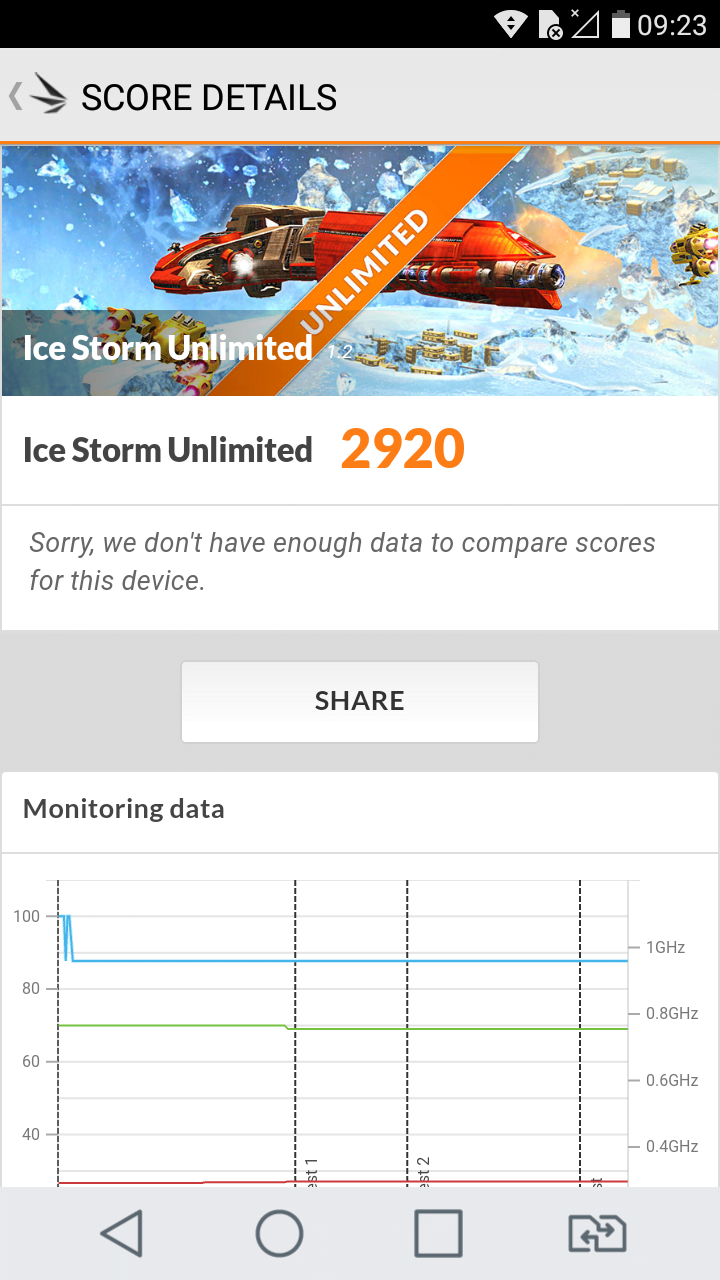The height and width of the screenshot is (1280, 720).
Task: Tap the screen switch navigation icon
Action: [x=597, y=1234]
